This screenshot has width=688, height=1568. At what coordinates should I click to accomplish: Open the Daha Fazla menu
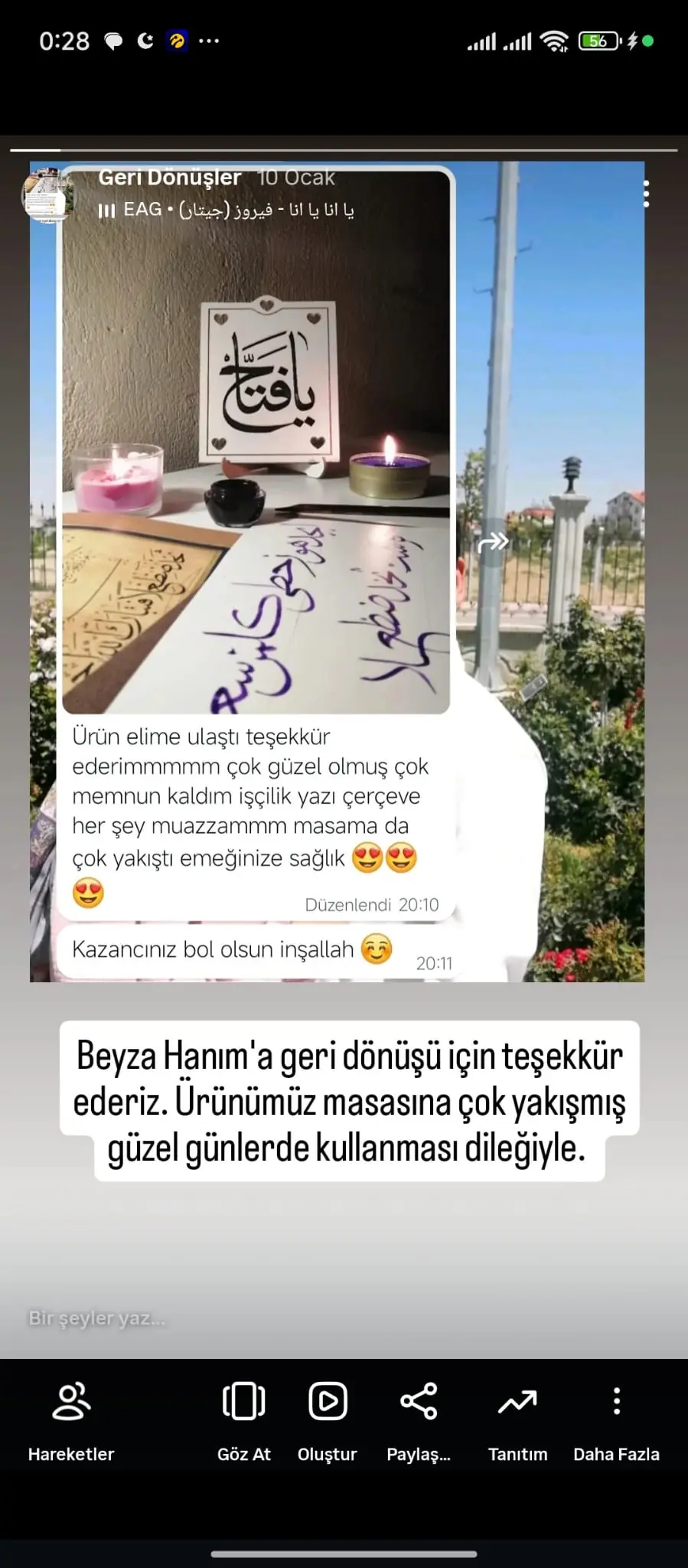click(616, 1421)
